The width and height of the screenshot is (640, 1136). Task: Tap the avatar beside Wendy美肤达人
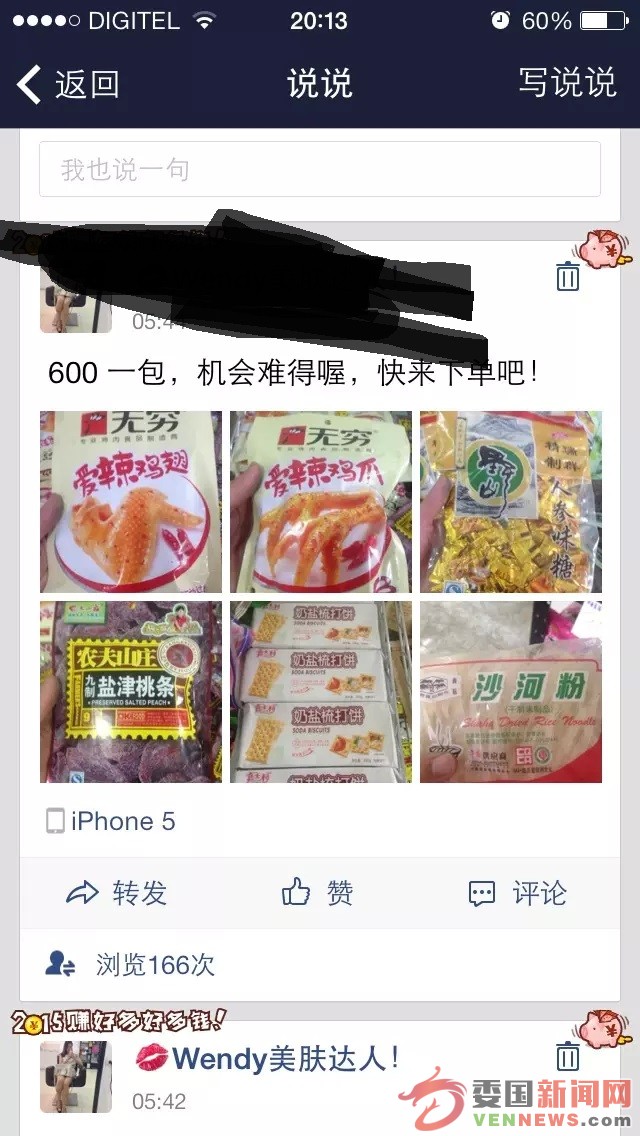(76, 1076)
